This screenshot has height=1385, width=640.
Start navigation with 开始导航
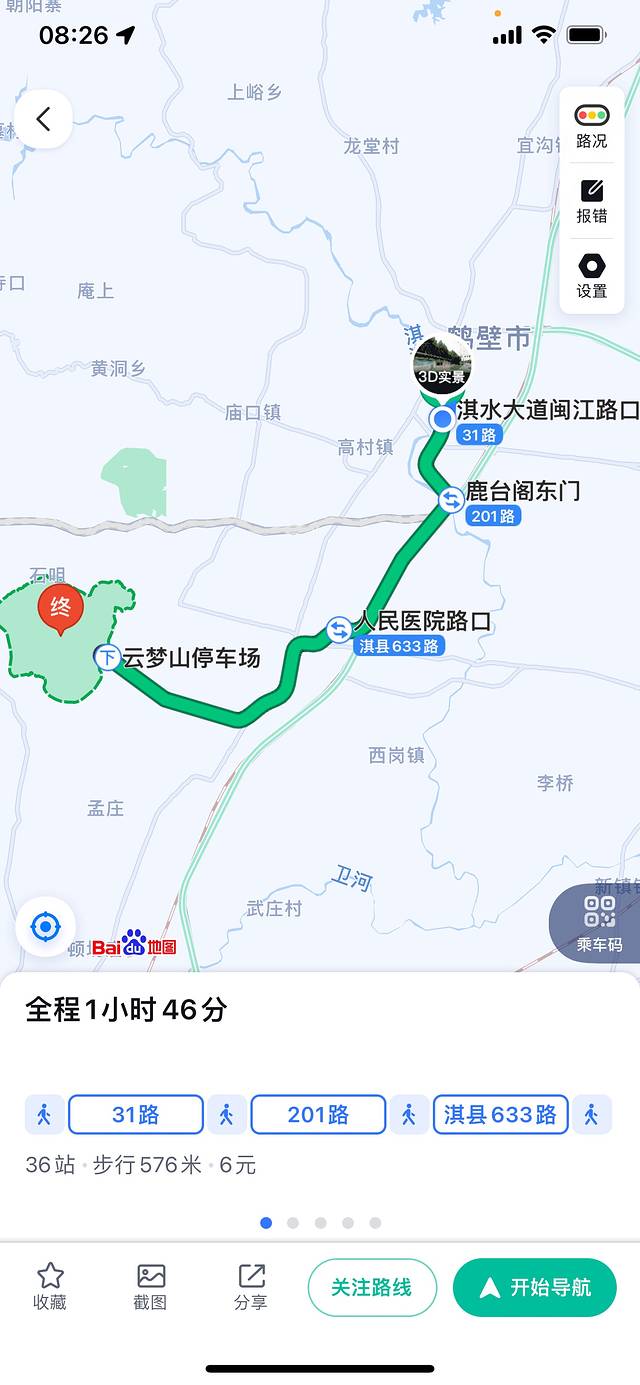point(534,1287)
